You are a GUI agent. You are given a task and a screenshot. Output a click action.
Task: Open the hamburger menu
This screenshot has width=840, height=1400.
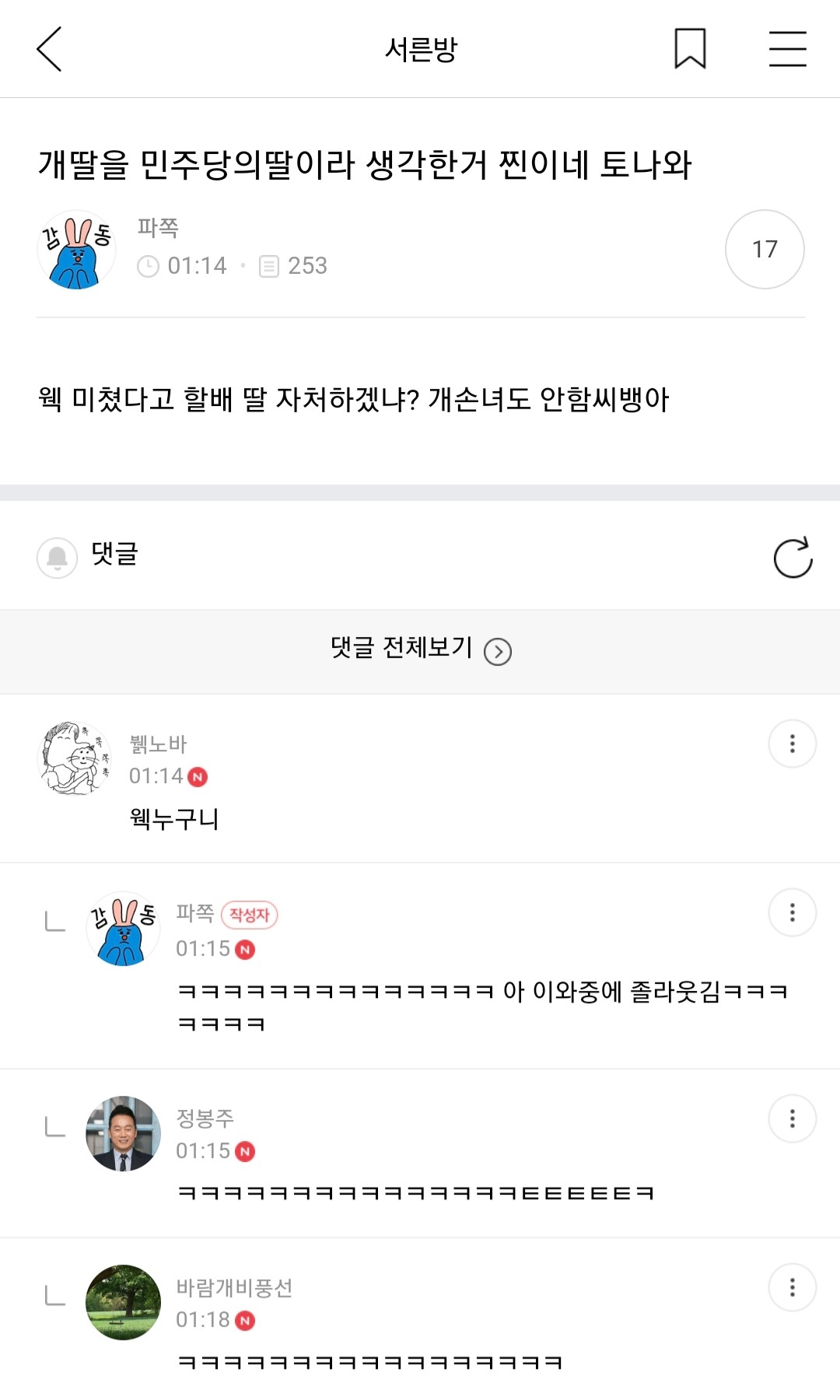pos(787,49)
